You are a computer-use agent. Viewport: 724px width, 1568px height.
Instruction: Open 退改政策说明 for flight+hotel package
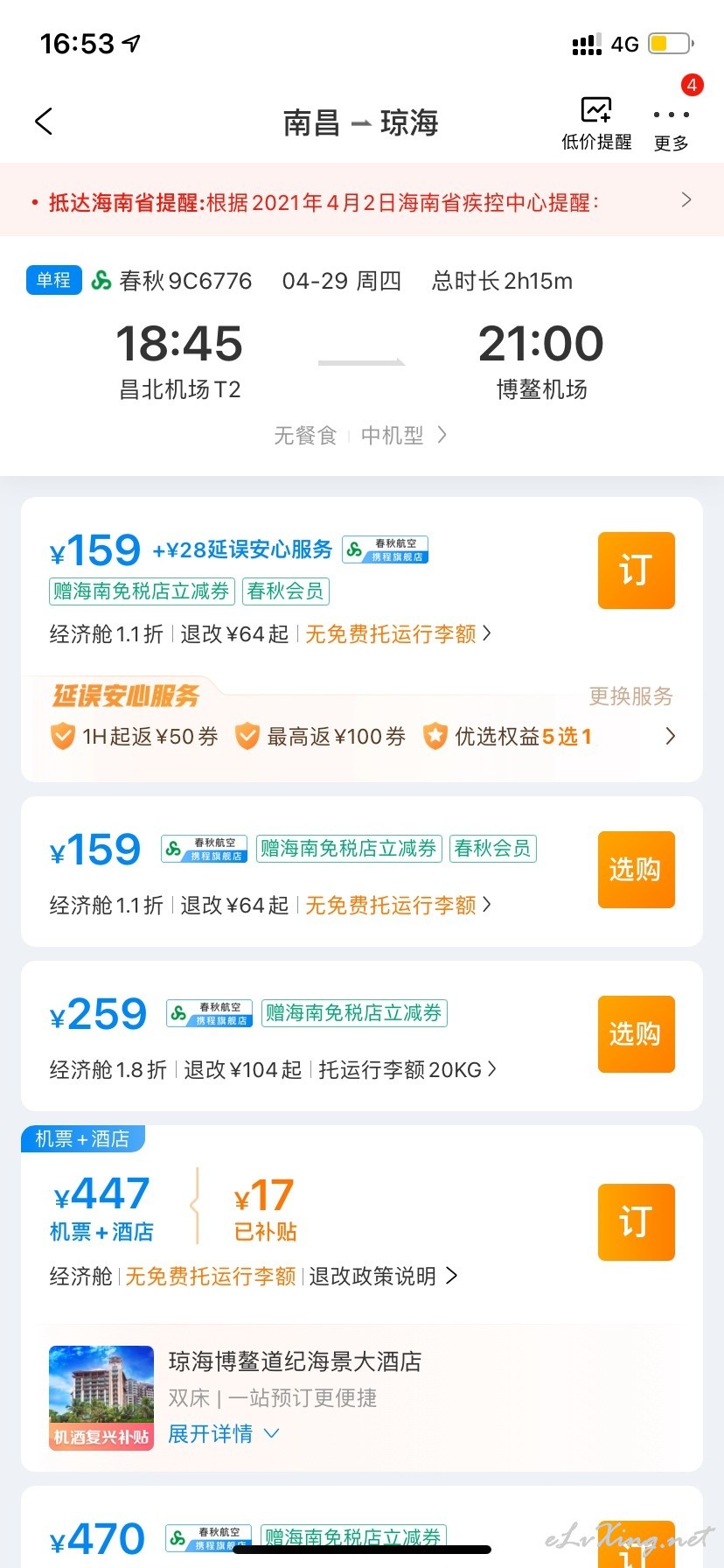pos(383,1277)
